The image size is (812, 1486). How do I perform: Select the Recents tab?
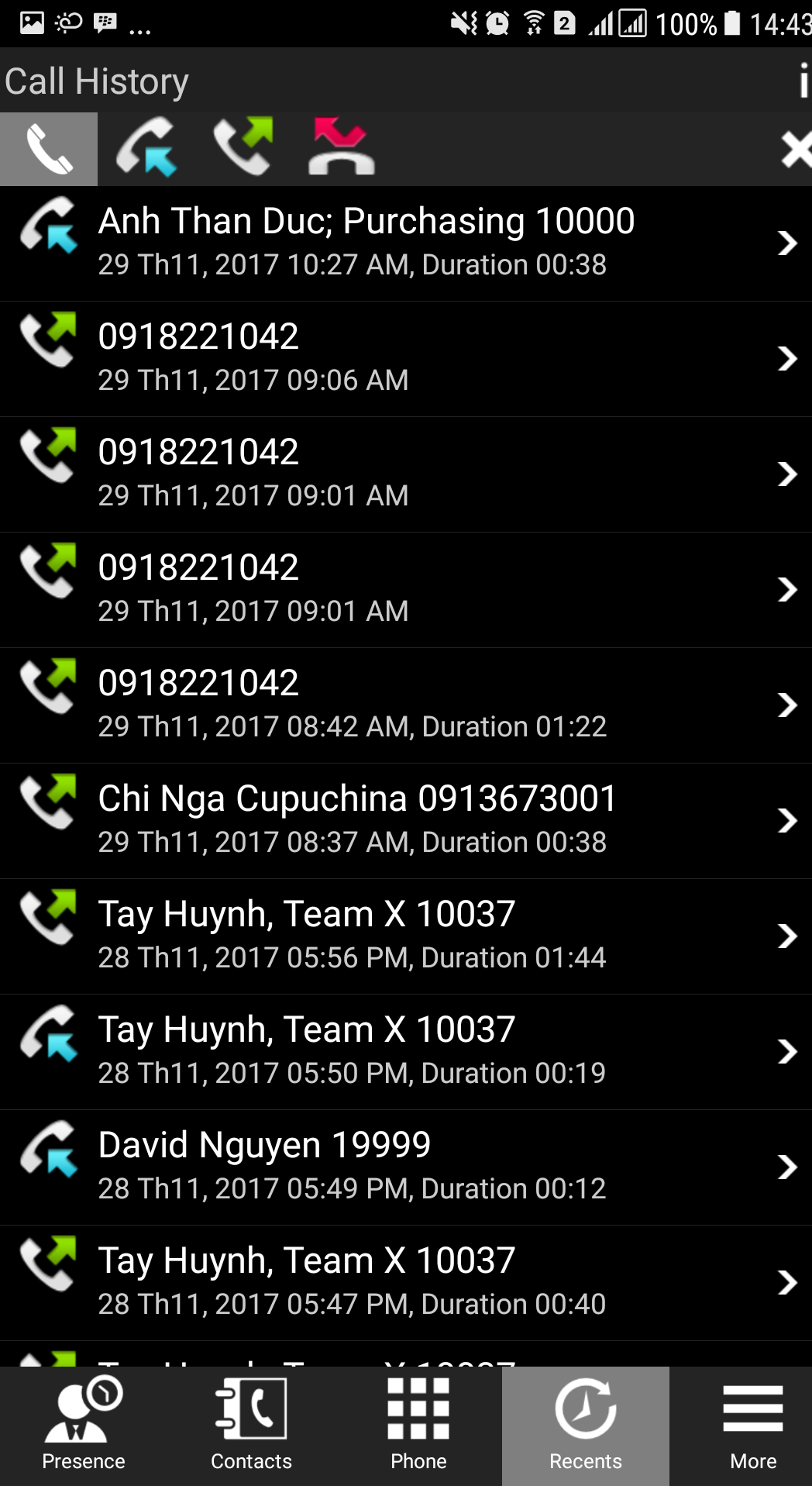point(586,1426)
